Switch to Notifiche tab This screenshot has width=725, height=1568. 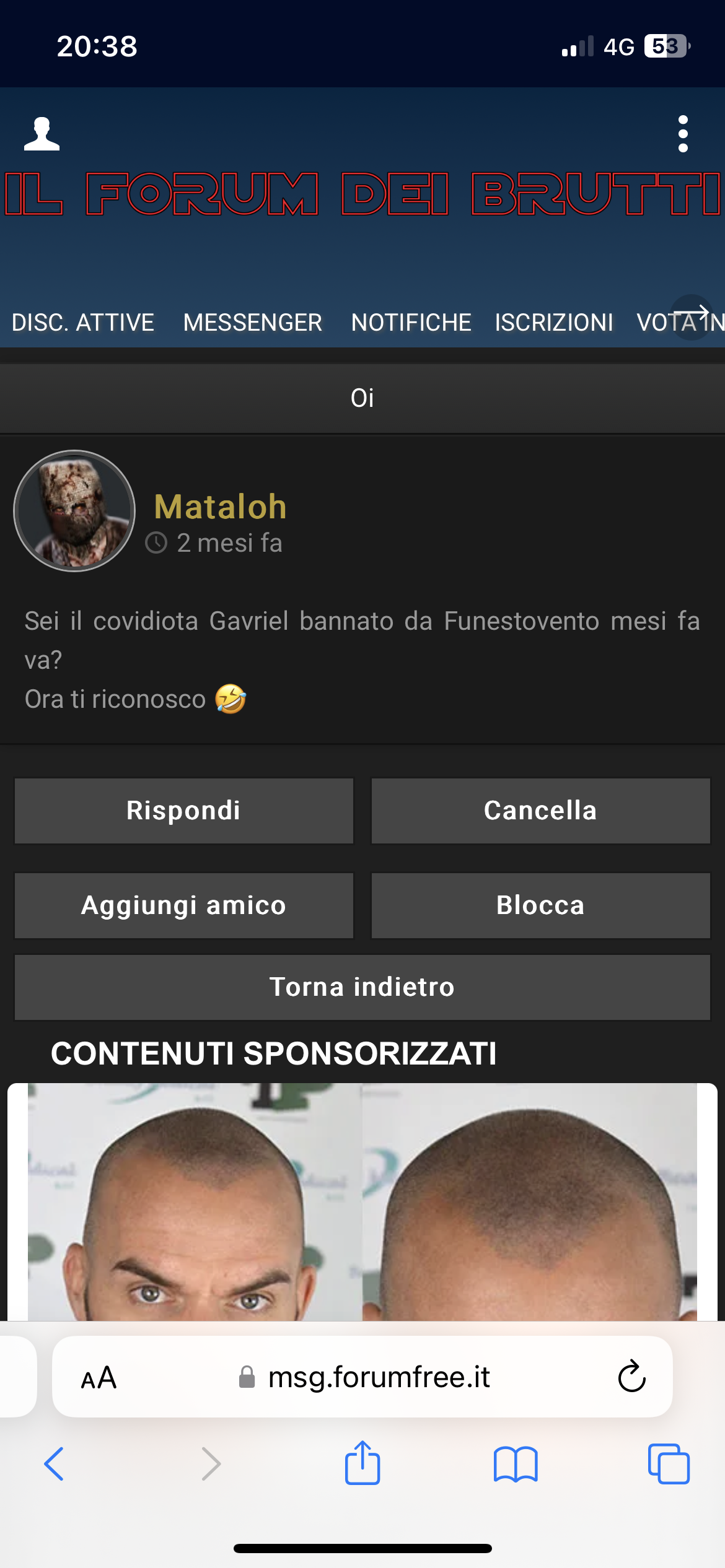click(x=411, y=323)
